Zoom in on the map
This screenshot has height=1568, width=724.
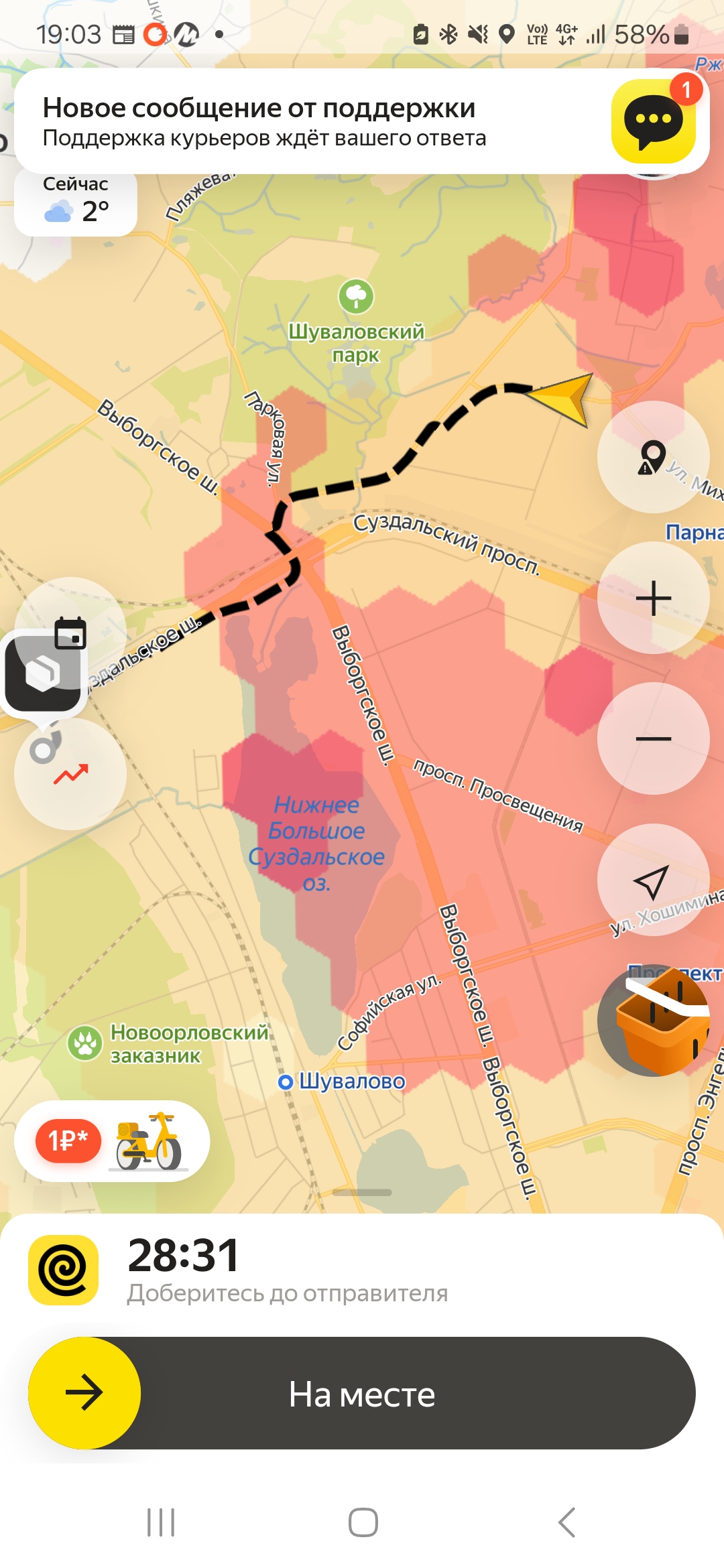[653, 598]
